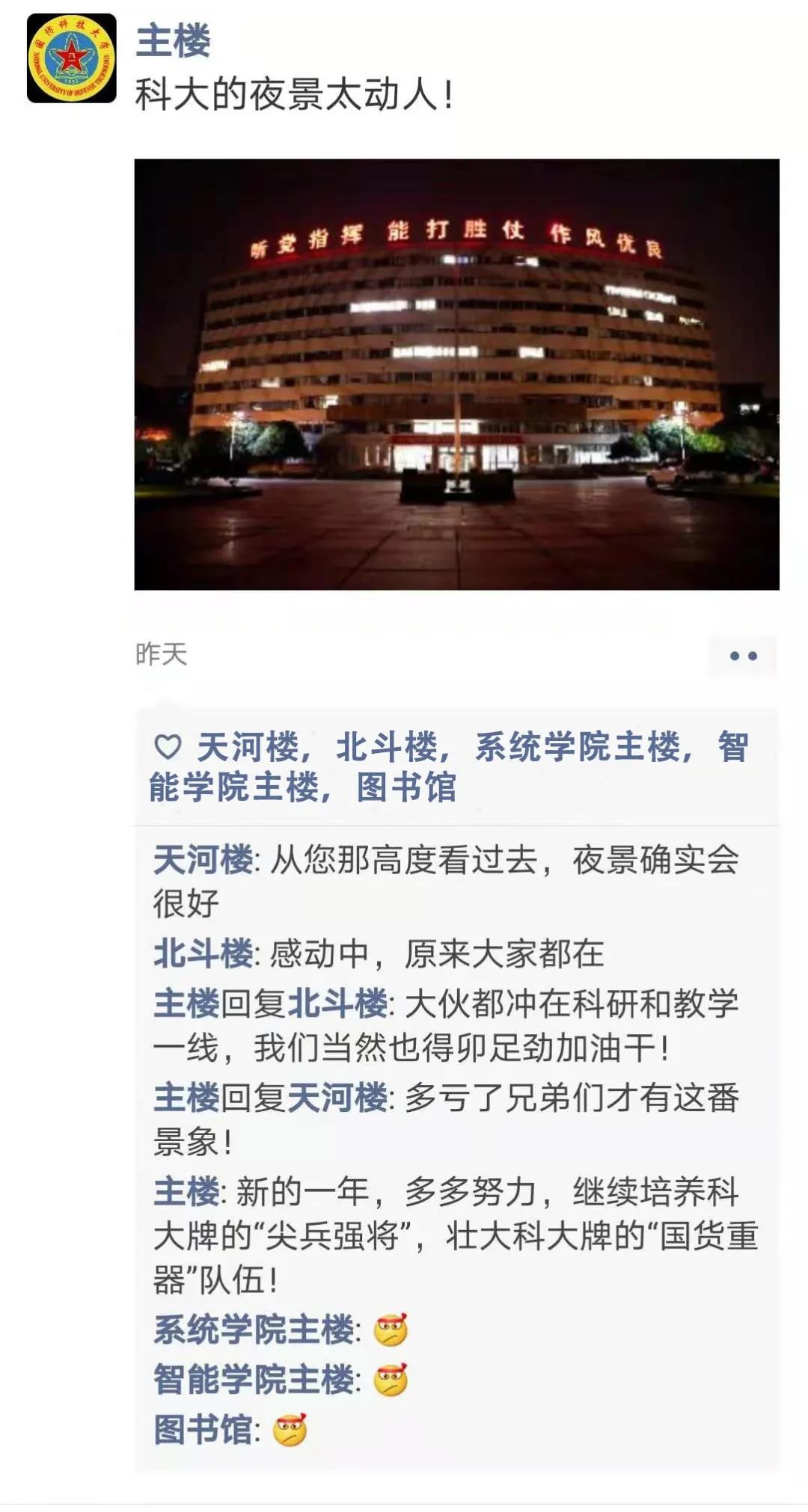Screen dimensions: 808x1512
Task: Open 天河楼's profile from the likes list
Action: click(x=248, y=747)
